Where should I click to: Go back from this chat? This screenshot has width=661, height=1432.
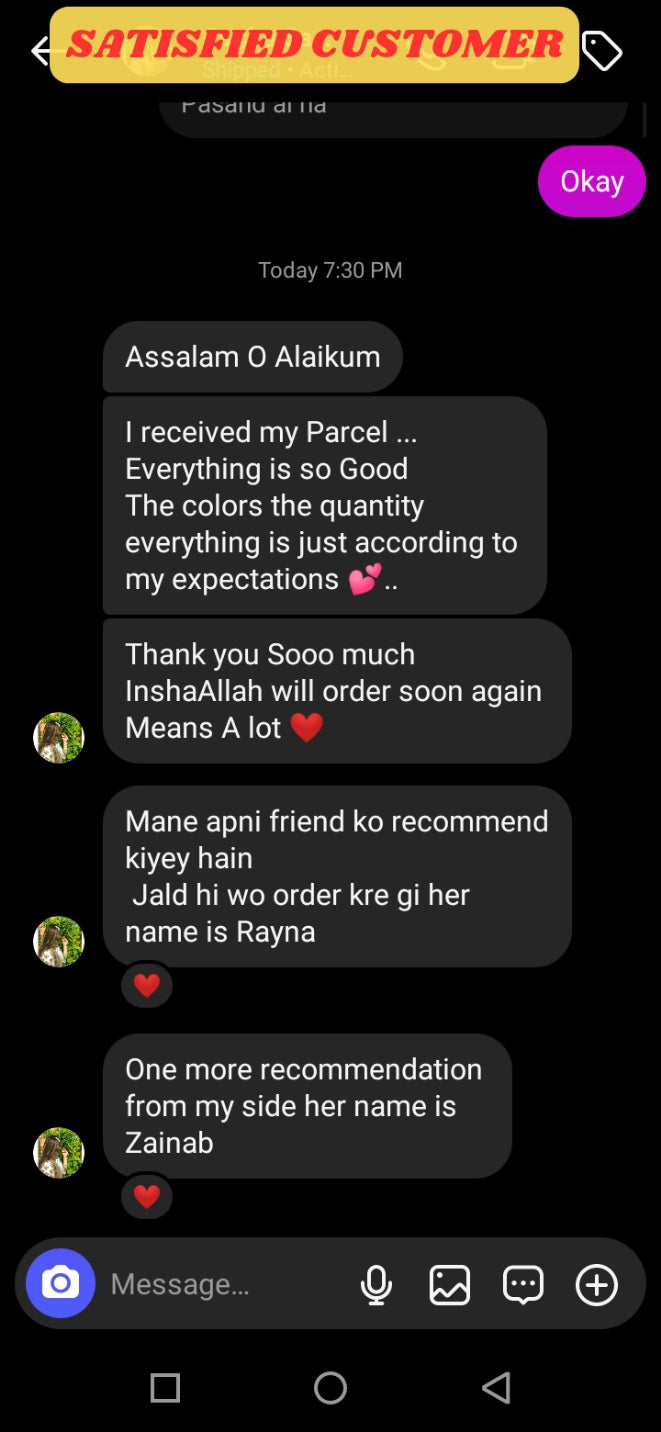[40, 51]
